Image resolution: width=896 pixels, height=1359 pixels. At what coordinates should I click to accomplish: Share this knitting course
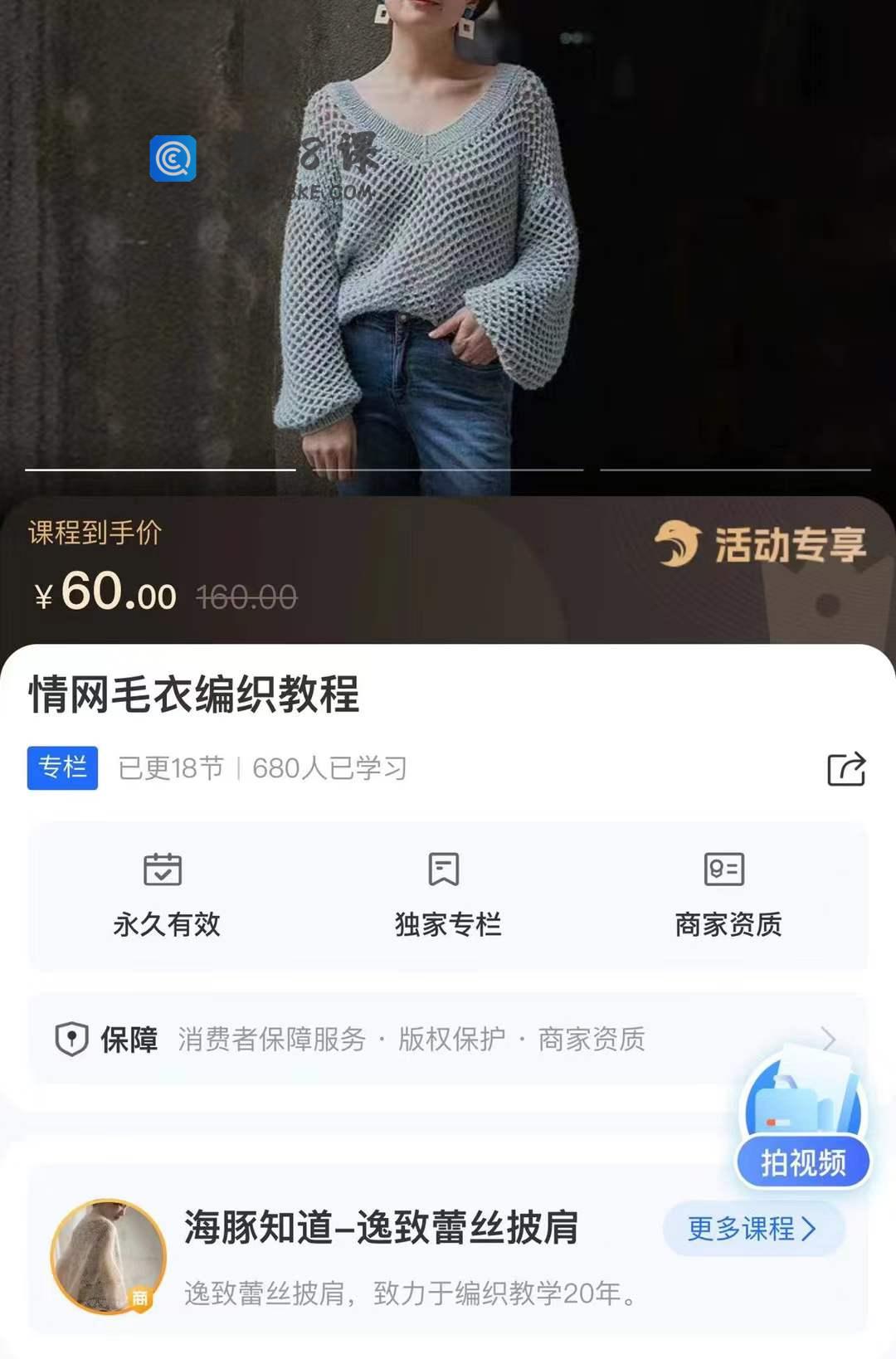(x=846, y=769)
